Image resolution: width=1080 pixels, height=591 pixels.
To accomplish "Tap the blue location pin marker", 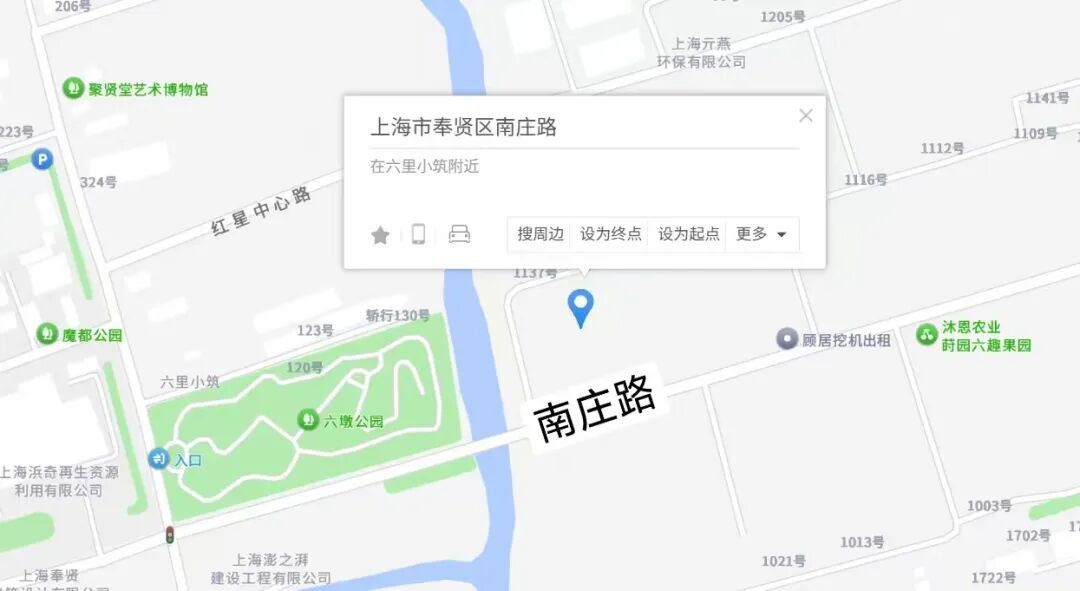I will [580, 306].
